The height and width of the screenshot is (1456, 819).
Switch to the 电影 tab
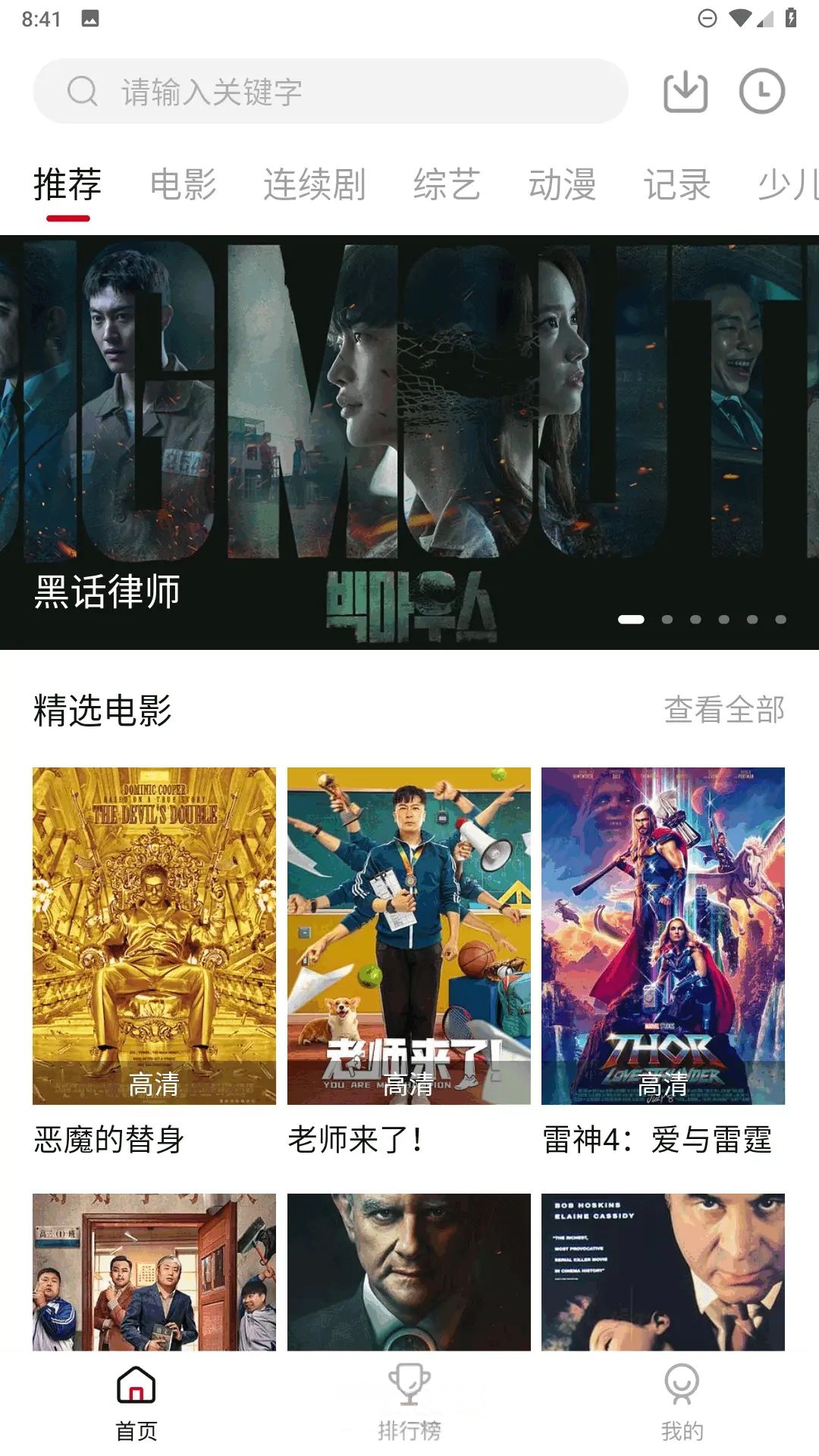pyautogui.click(x=184, y=185)
